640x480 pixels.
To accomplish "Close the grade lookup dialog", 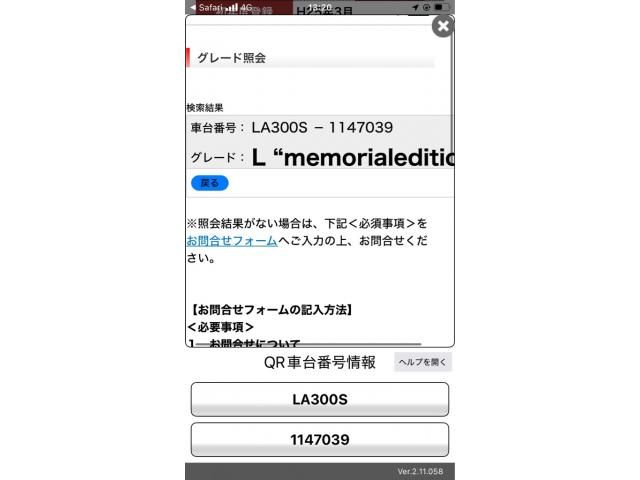I will pos(442,26).
